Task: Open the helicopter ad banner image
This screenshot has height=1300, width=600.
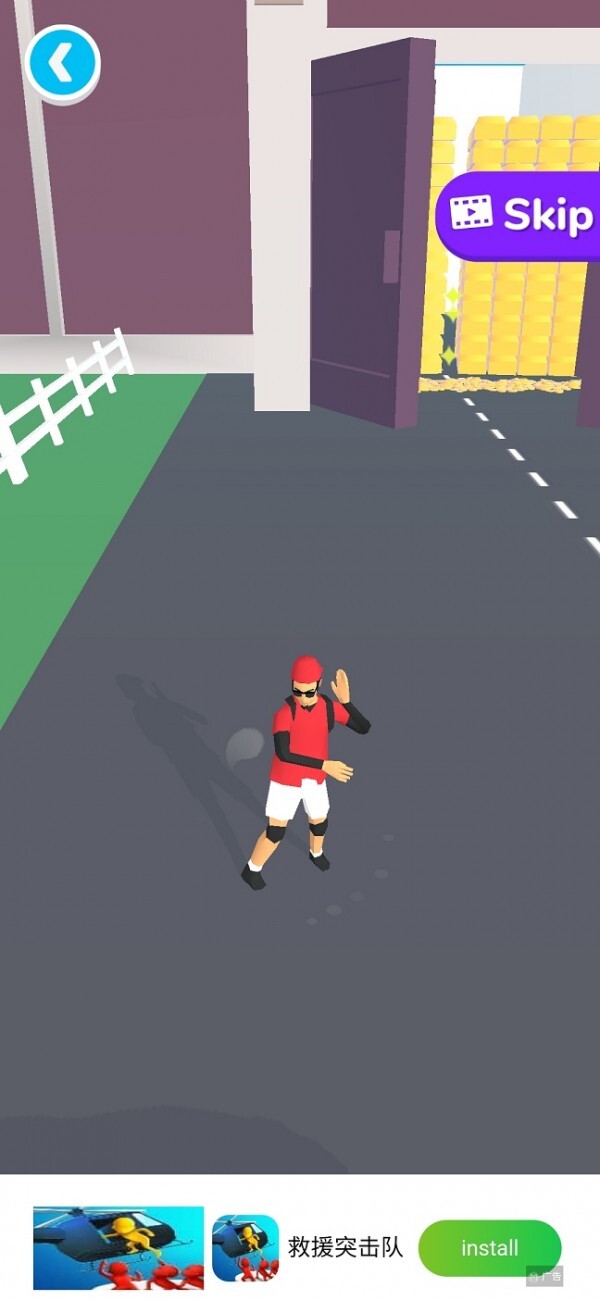Action: (118, 1248)
